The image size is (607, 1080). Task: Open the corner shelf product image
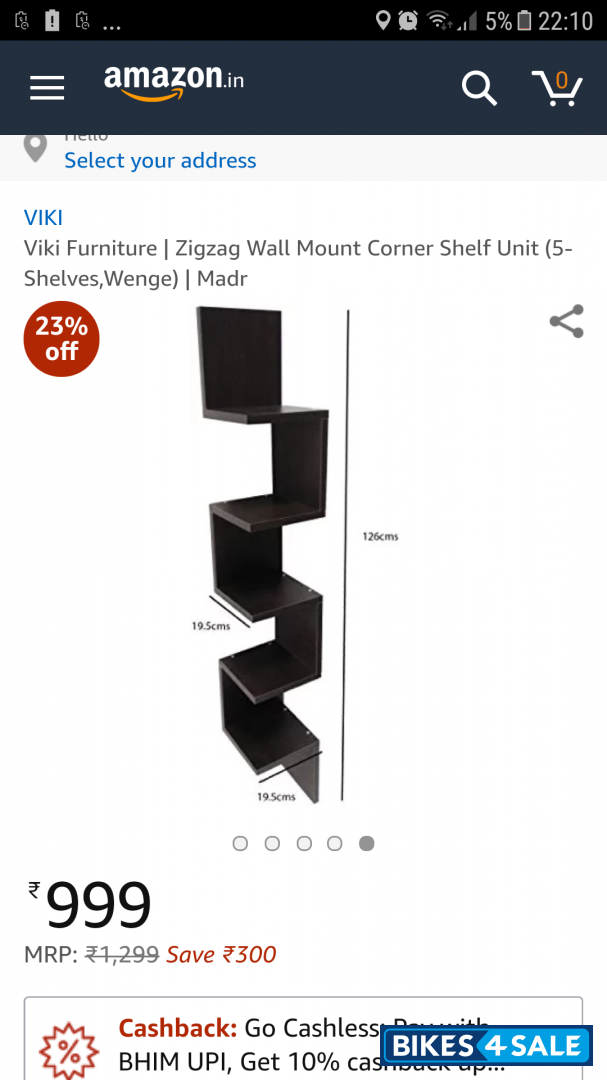coord(270,555)
